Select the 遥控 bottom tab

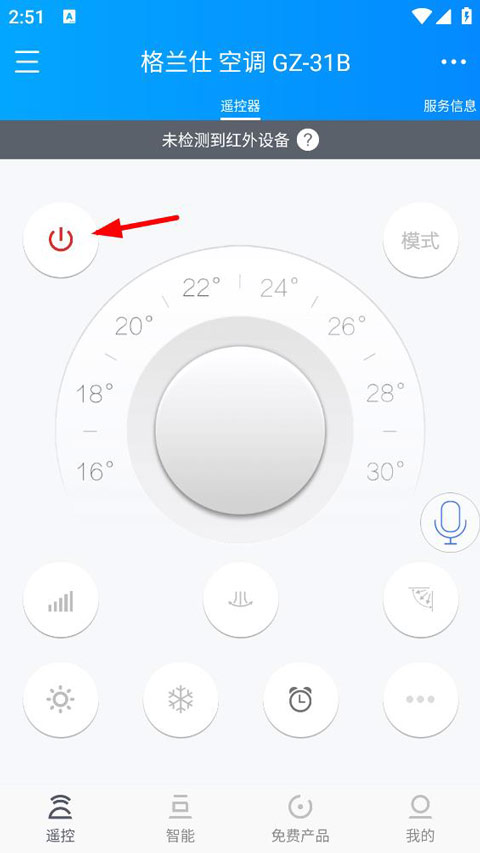tap(60, 818)
